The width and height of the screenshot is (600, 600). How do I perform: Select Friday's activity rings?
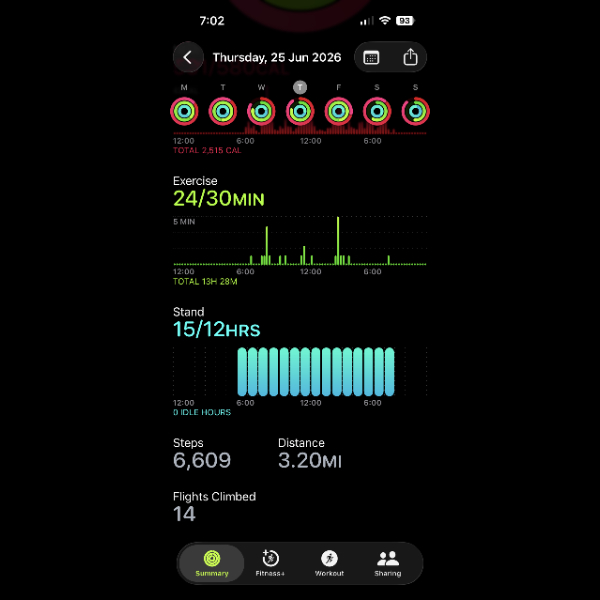(x=339, y=111)
